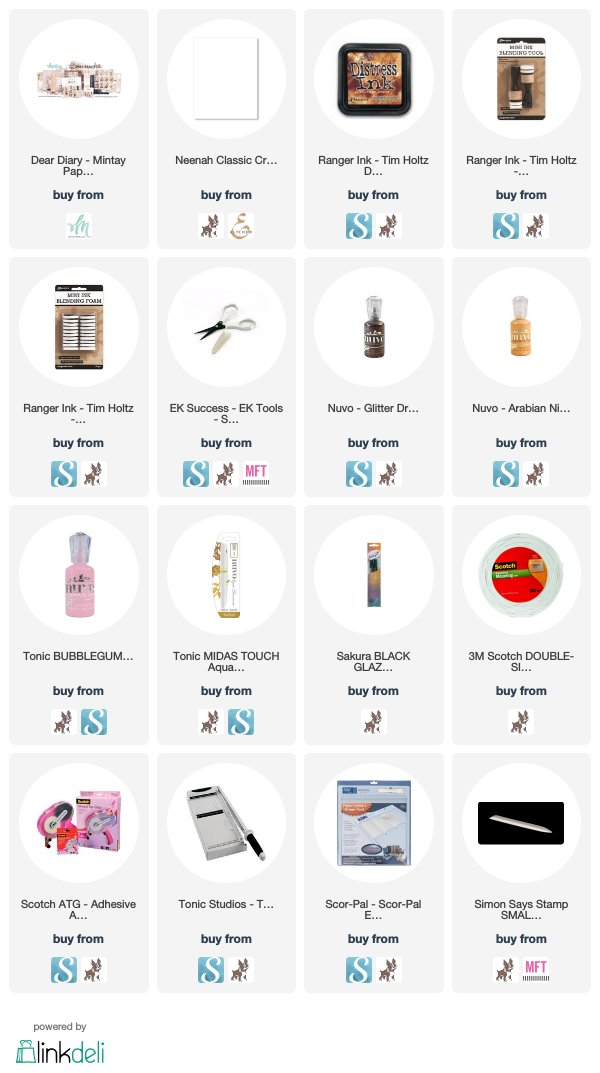Buy the Simon Says Stamp tool from MFT
Viewport: 600px width, 1073px height.
click(x=536, y=970)
